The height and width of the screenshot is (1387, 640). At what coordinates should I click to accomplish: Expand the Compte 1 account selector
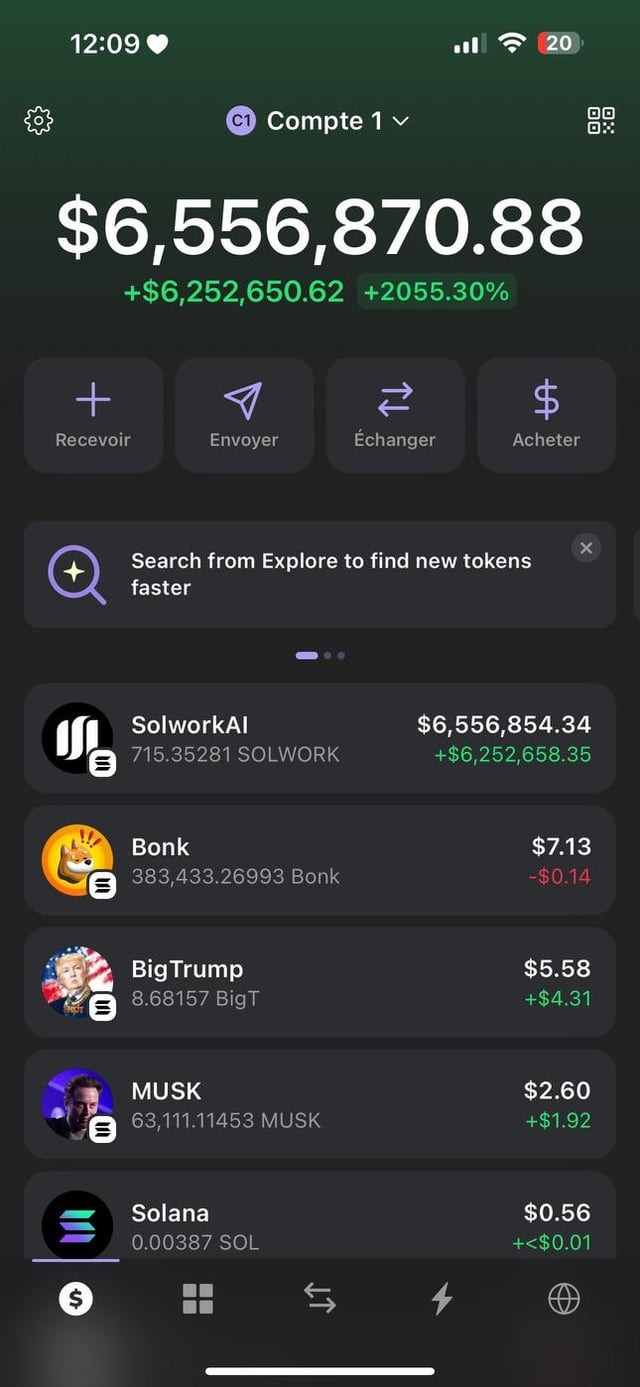point(318,121)
